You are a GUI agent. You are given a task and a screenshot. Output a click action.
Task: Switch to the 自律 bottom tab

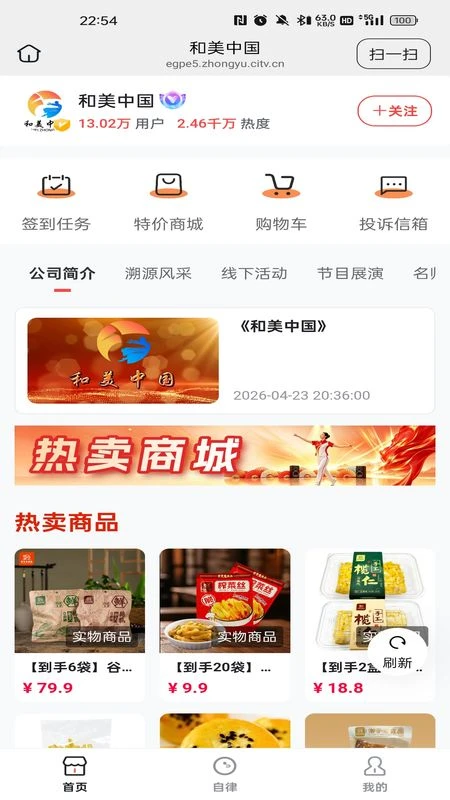point(225,774)
